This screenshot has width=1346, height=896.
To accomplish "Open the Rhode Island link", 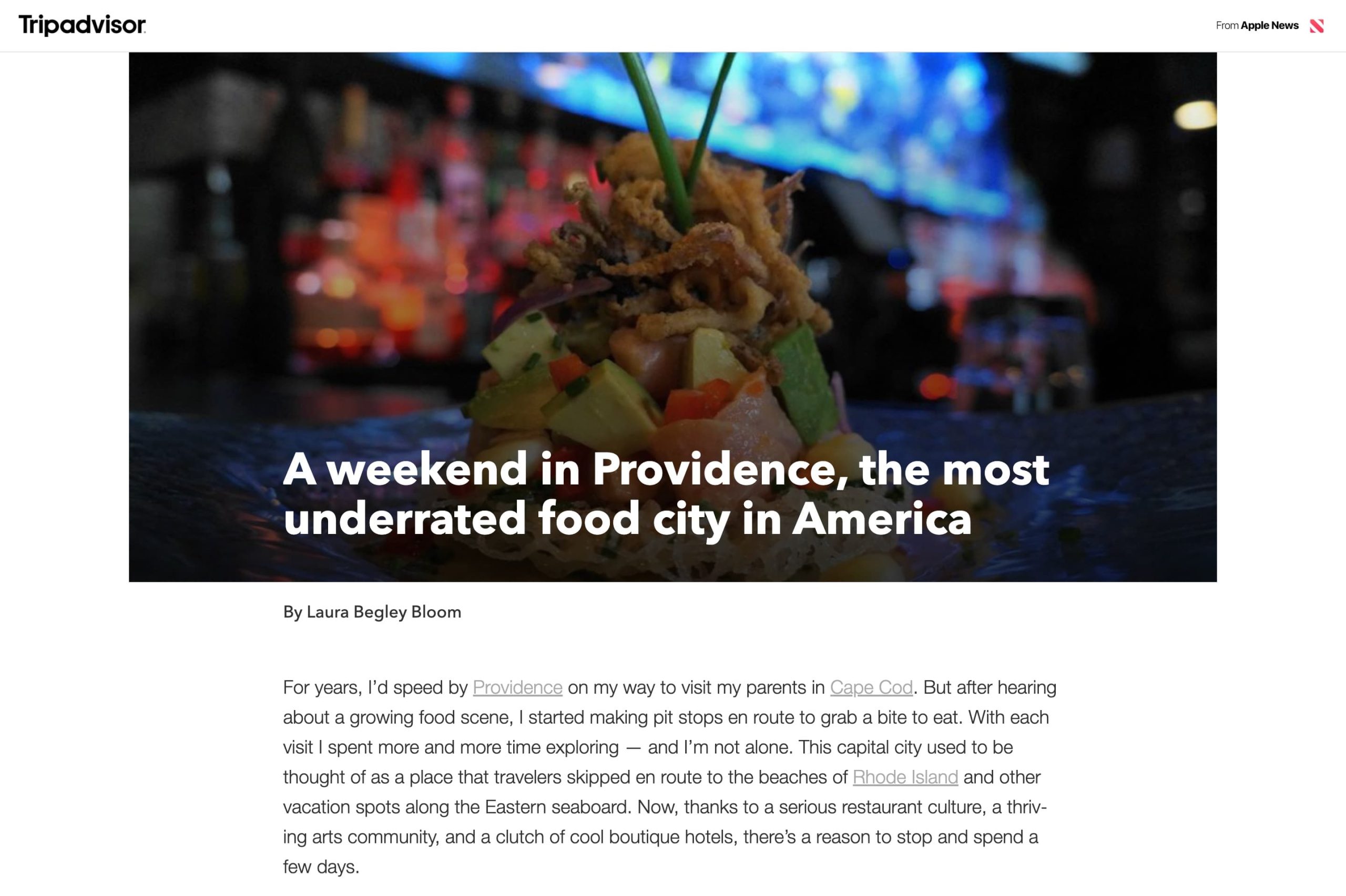I will pos(905,777).
